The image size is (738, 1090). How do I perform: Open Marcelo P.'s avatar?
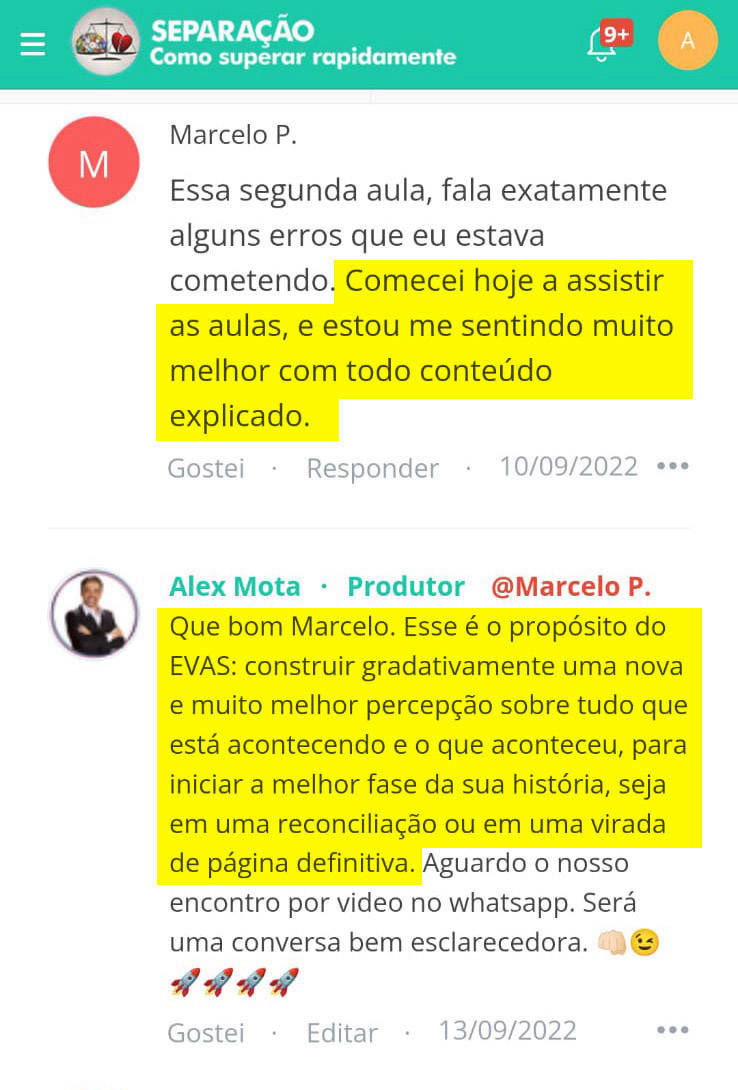(94, 163)
